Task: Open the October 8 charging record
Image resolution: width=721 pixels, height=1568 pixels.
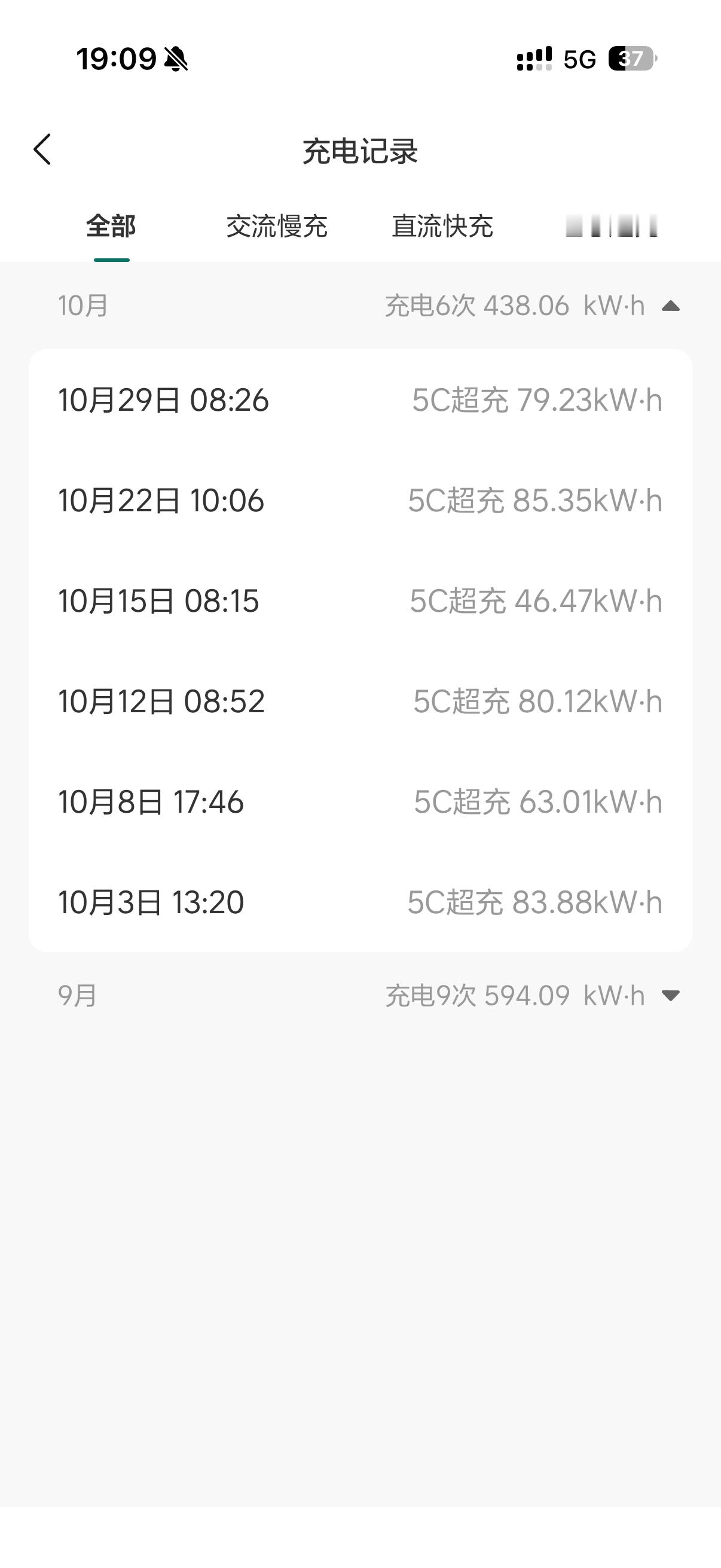Action: [x=359, y=803]
